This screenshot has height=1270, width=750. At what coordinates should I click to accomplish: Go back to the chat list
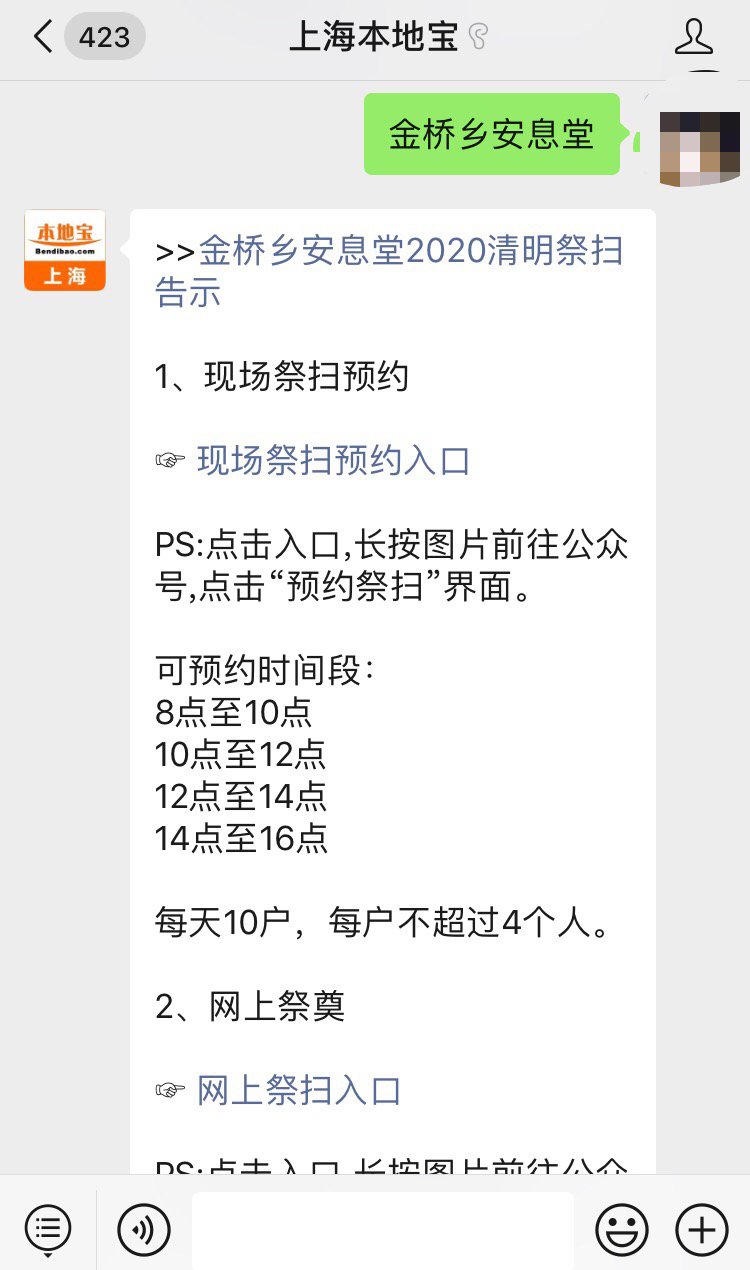pyautogui.click(x=42, y=38)
